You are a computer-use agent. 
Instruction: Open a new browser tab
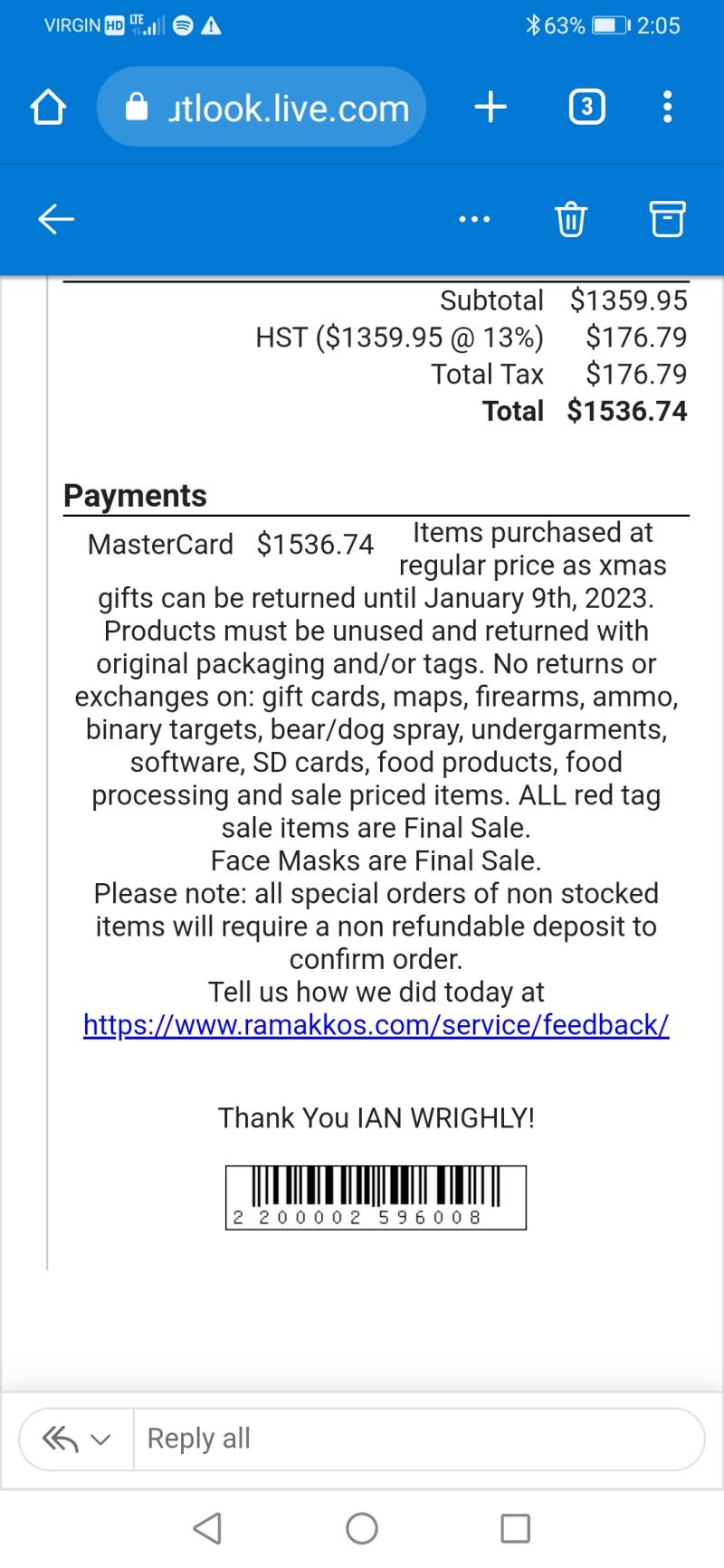(491, 107)
